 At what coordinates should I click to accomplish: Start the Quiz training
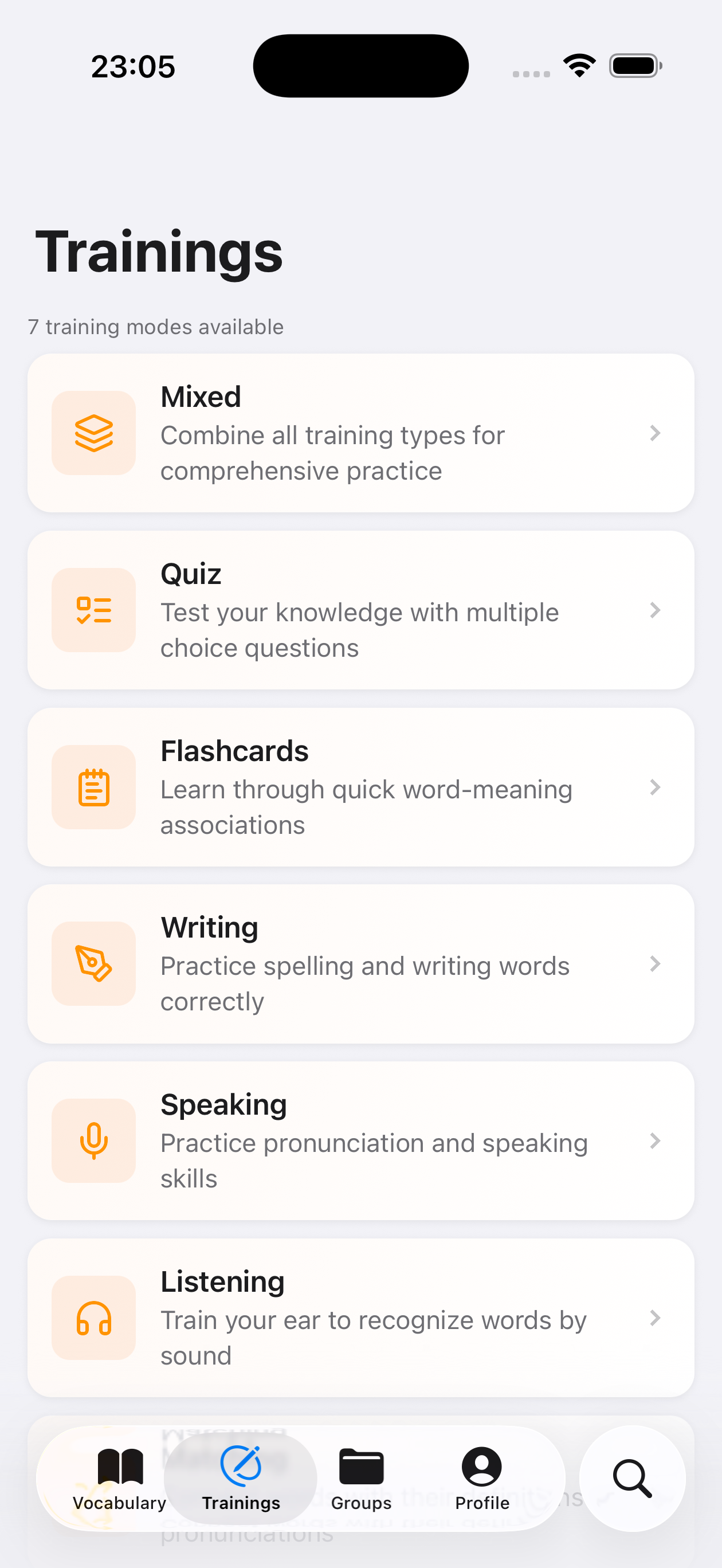point(360,610)
